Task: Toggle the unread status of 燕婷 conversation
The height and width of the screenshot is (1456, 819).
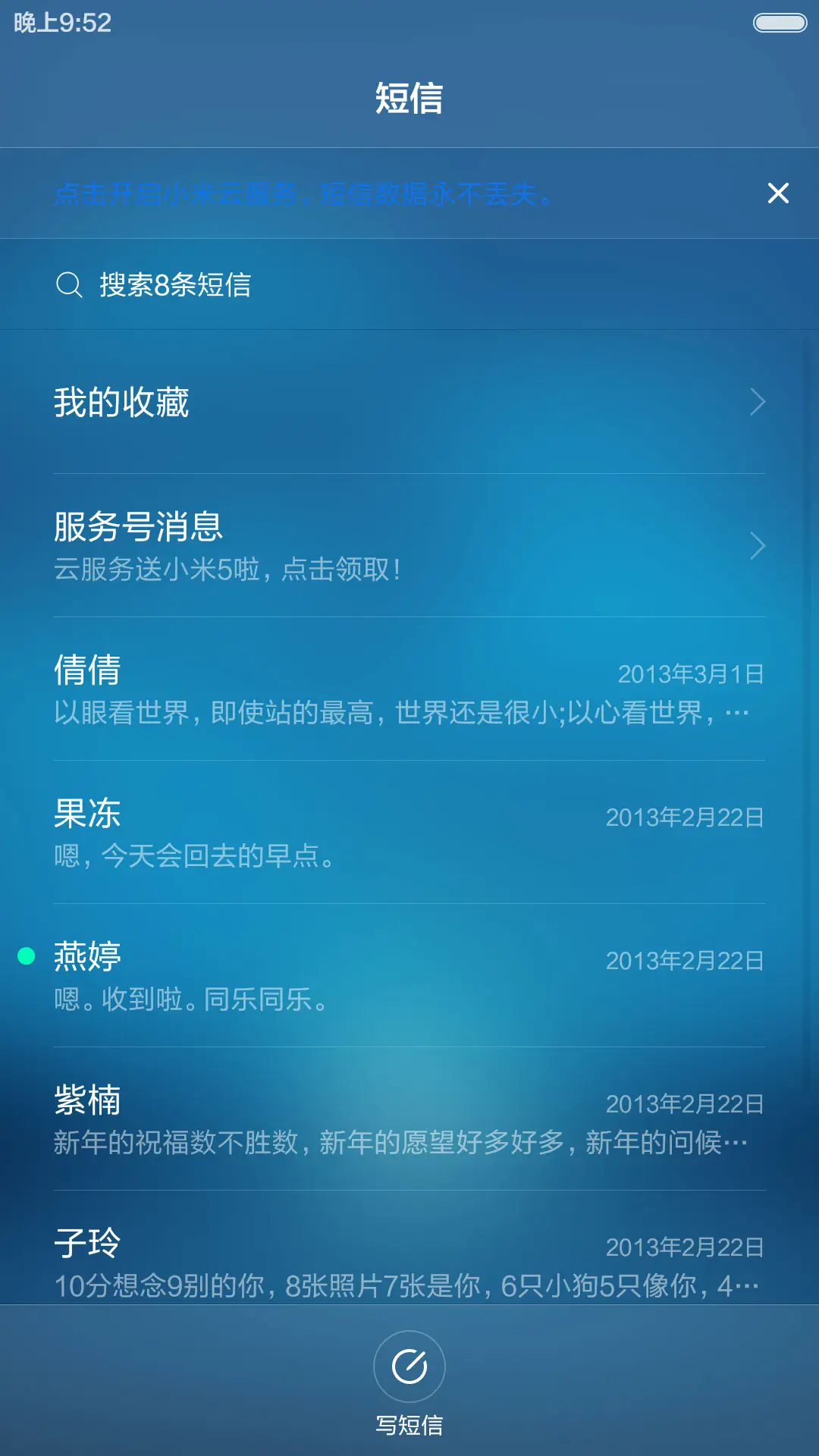Action: [x=27, y=957]
